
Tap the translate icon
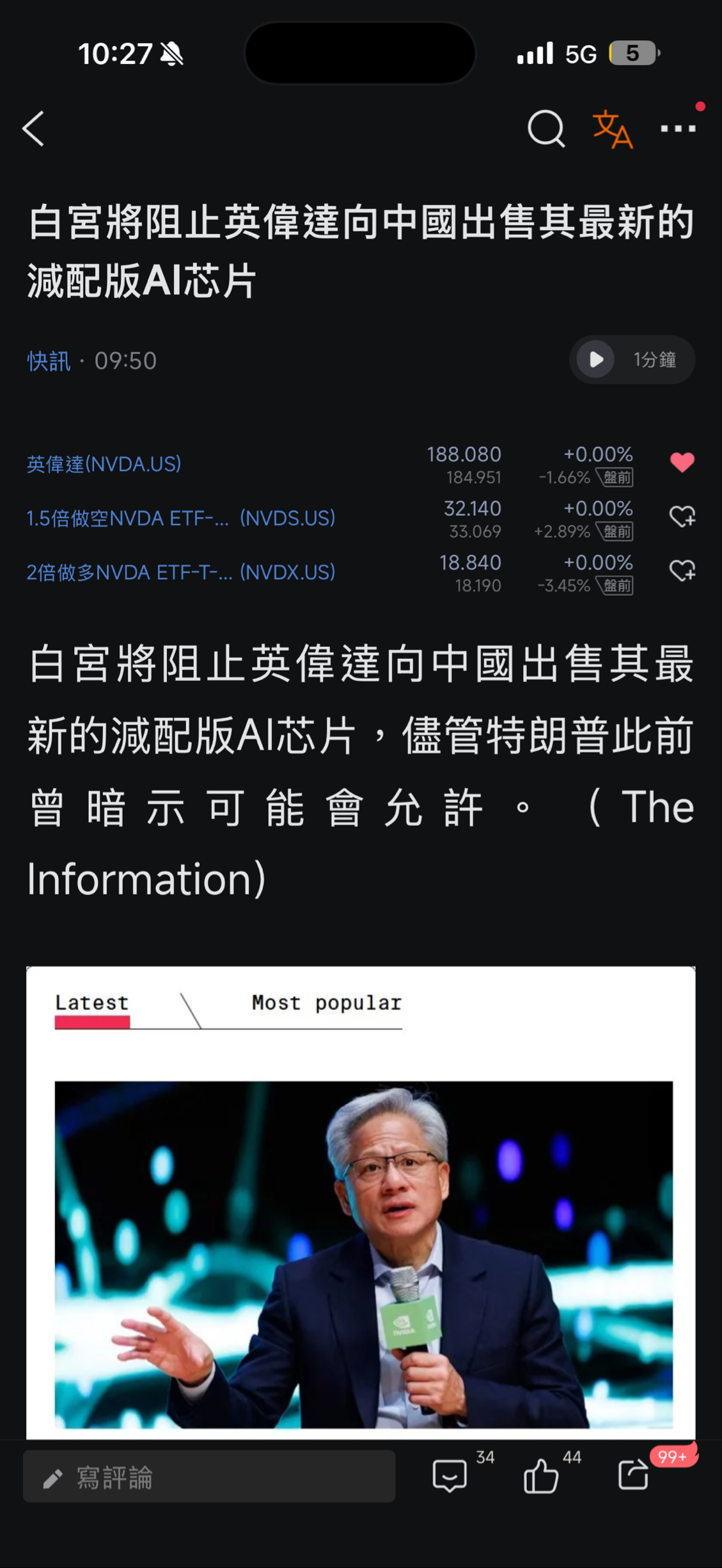612,130
